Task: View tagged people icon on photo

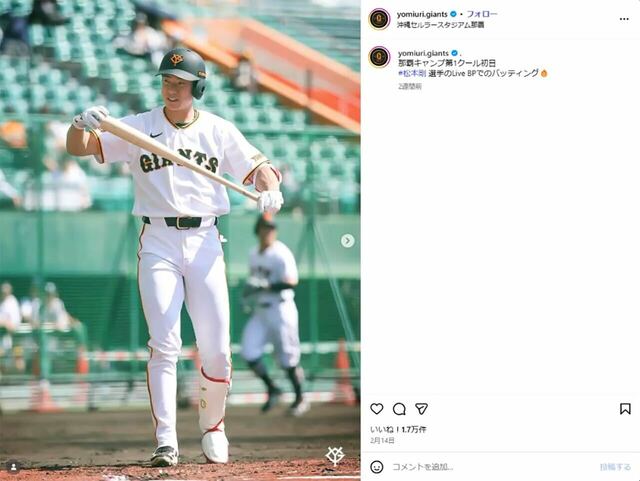Action: (13, 467)
